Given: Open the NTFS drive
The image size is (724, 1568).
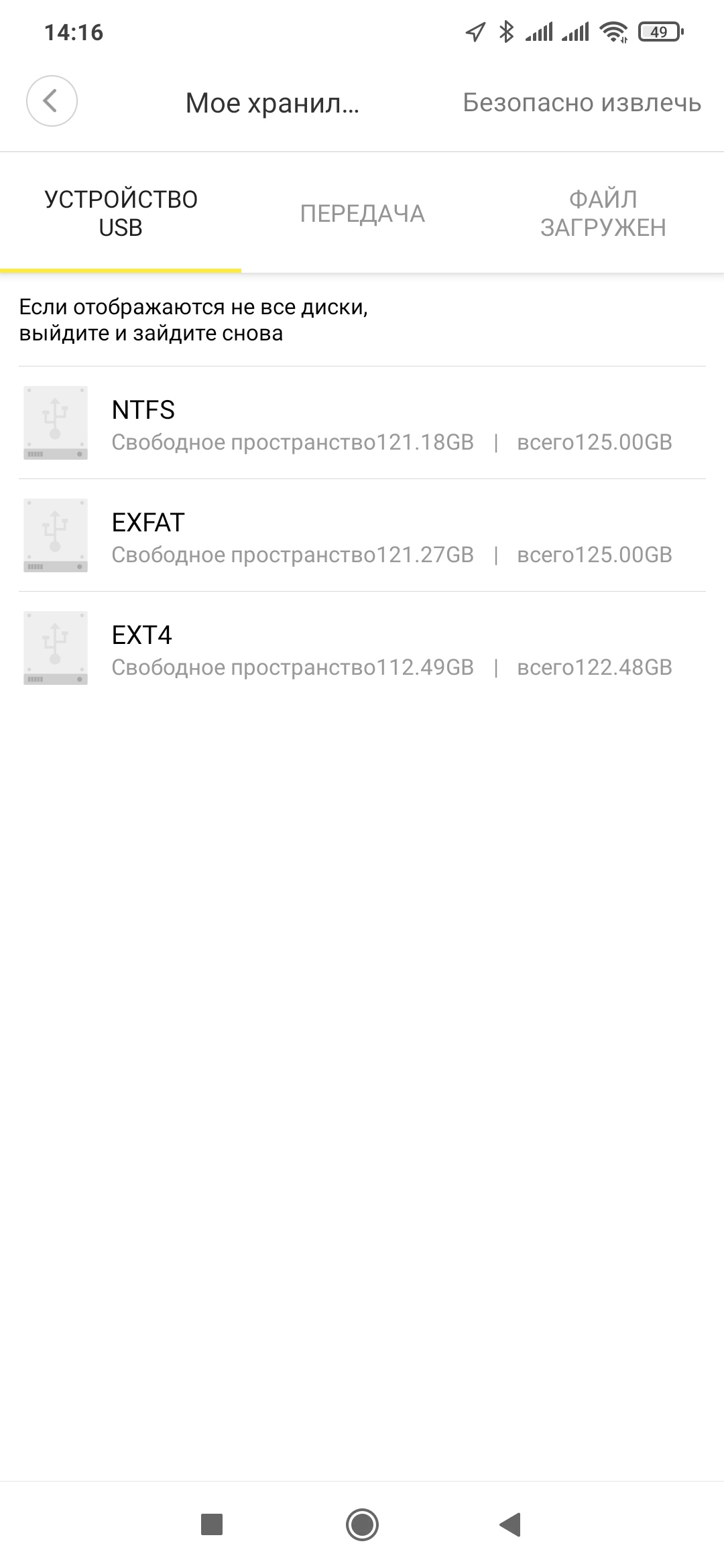Looking at the screenshot, I should (362, 423).
